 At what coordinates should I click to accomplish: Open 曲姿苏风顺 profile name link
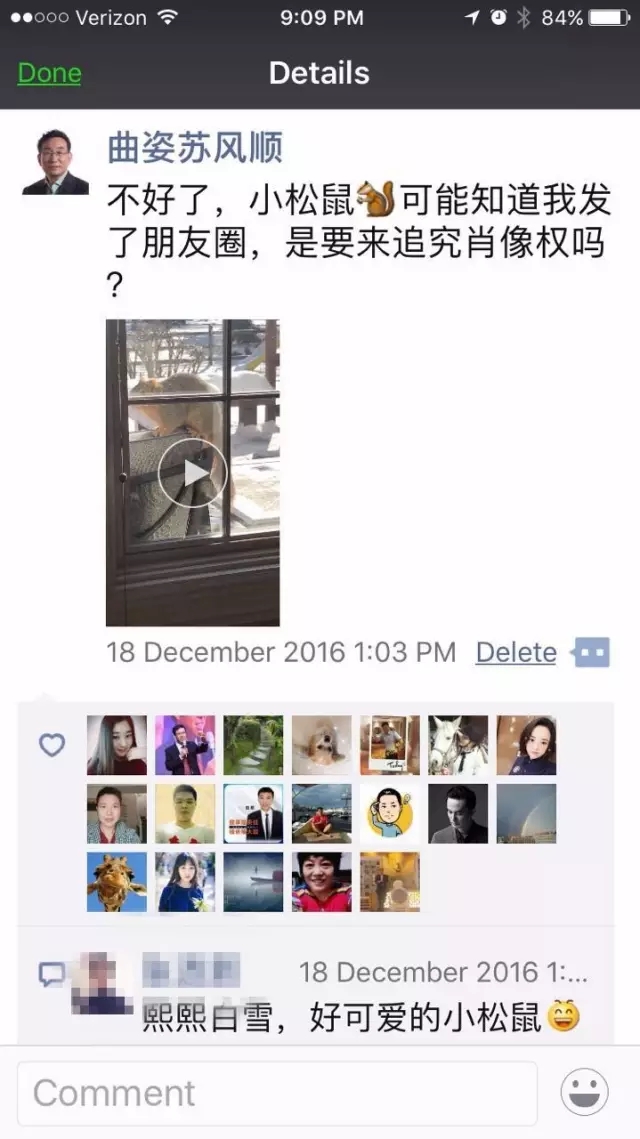click(x=195, y=149)
